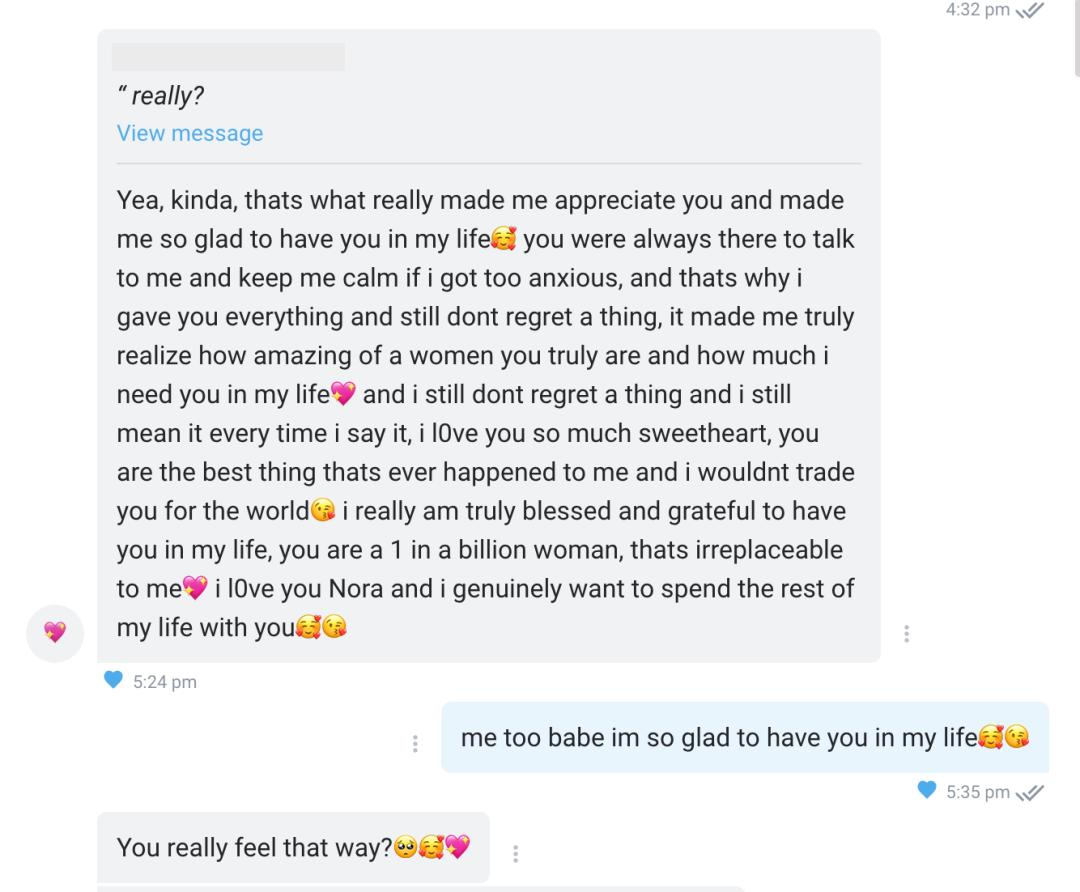Open options for the "me too babe" message
Viewport: 1080px width, 892px height.
(415, 743)
